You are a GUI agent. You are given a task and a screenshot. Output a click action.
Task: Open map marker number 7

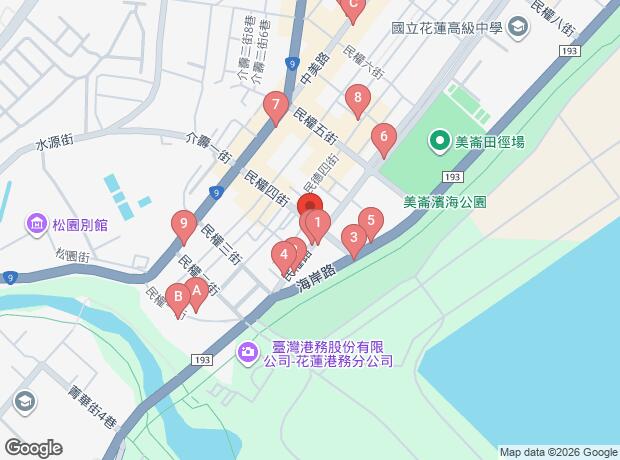coord(274,105)
